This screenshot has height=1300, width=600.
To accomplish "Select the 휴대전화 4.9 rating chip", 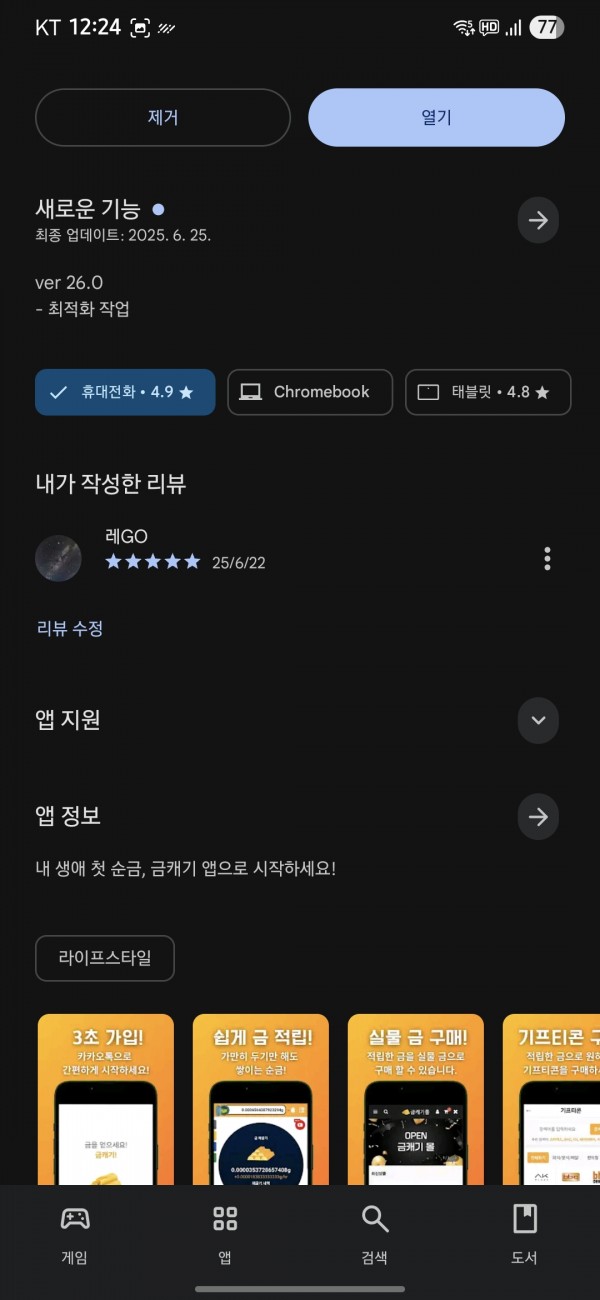I will pos(125,392).
